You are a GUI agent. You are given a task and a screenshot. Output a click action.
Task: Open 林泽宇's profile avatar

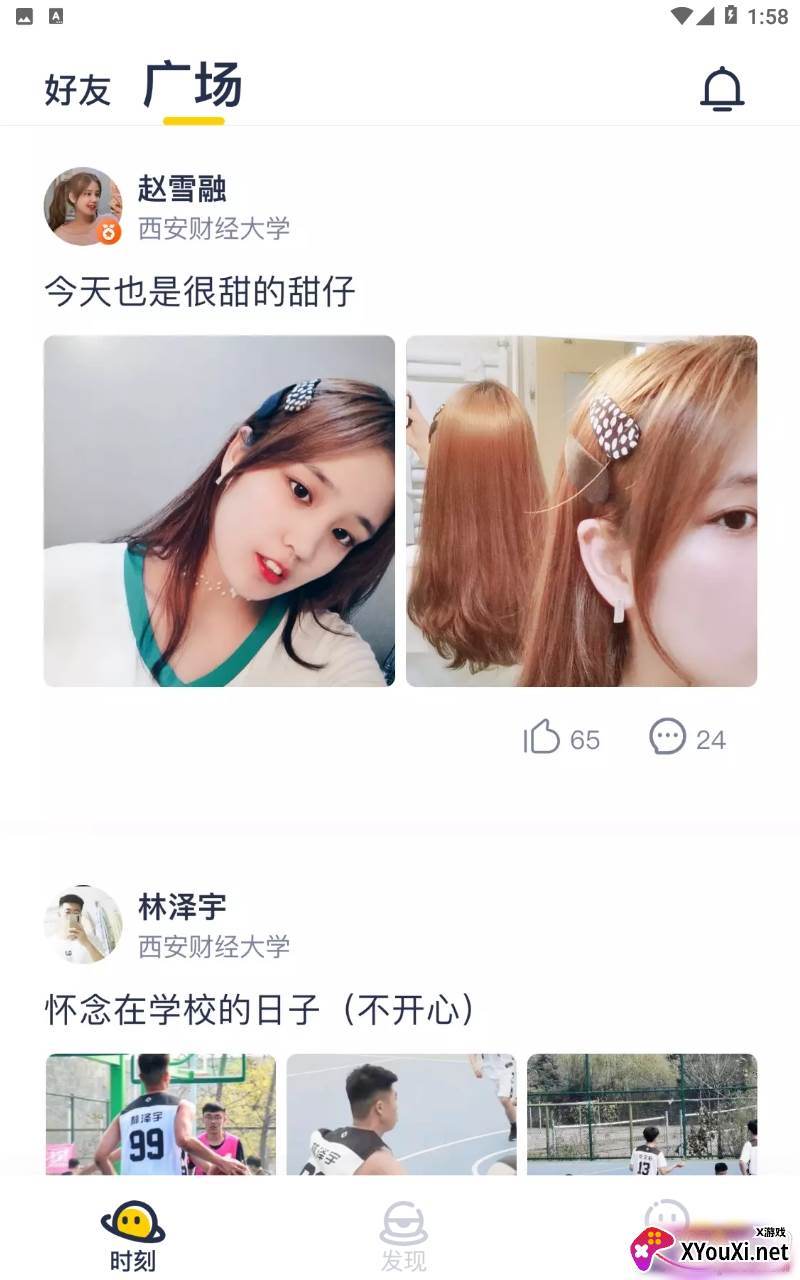point(83,924)
